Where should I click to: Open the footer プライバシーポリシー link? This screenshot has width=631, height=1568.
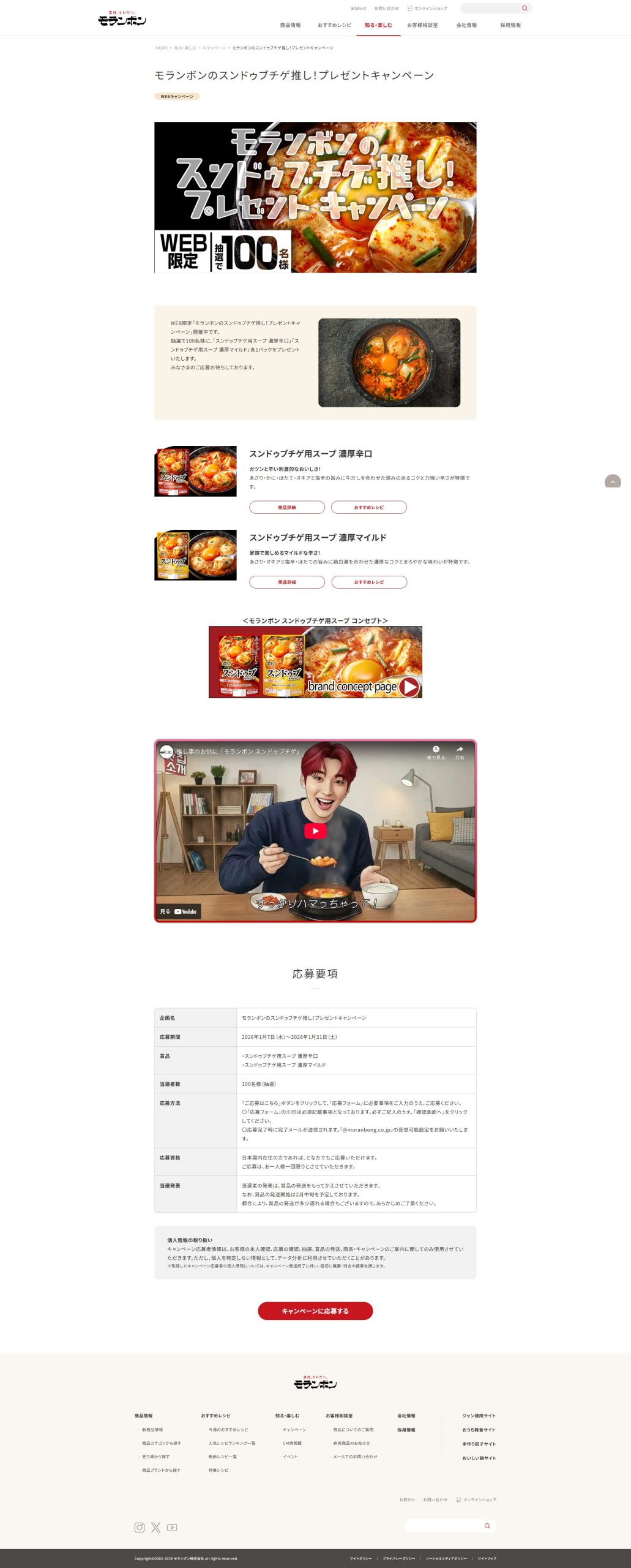tap(398, 1558)
